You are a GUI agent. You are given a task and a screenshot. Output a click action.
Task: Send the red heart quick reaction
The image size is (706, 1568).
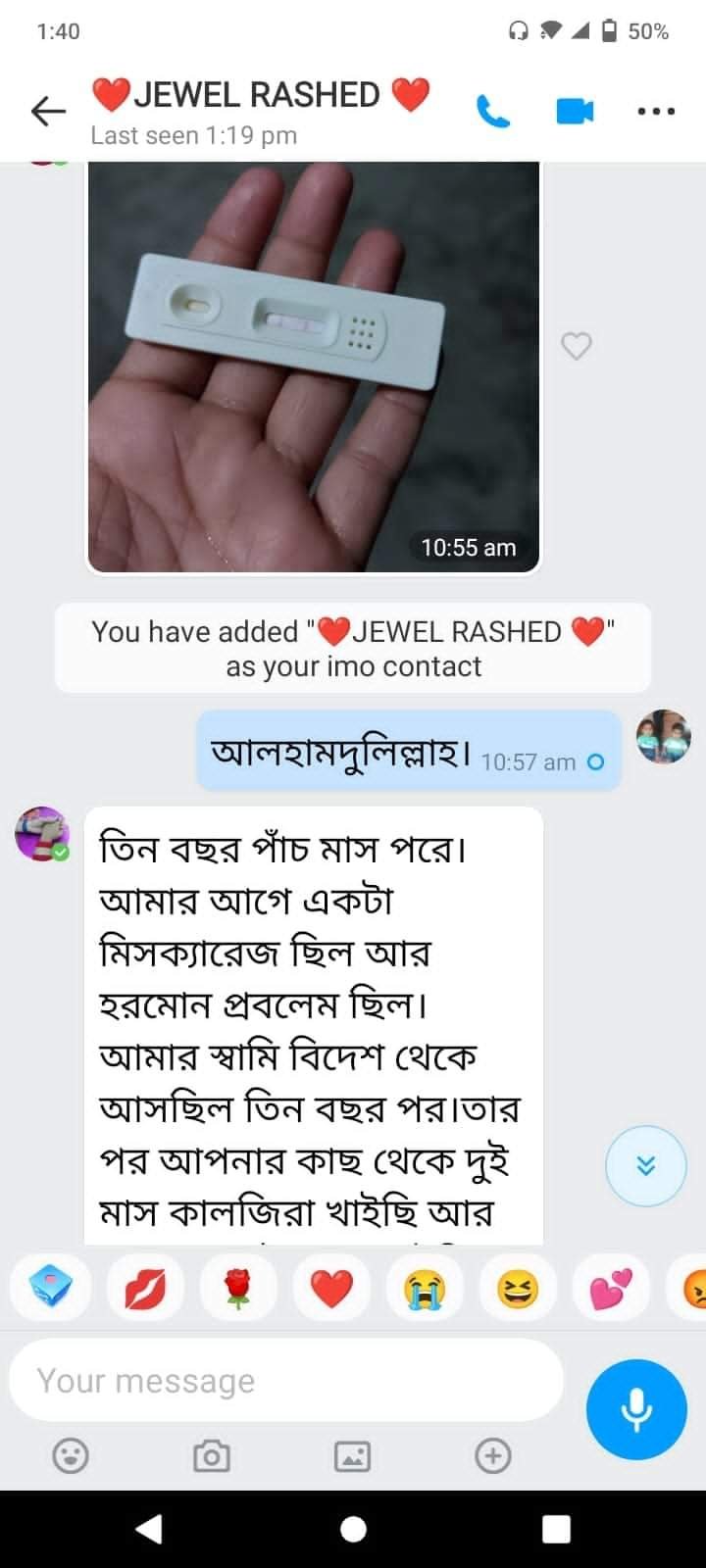[330, 1288]
